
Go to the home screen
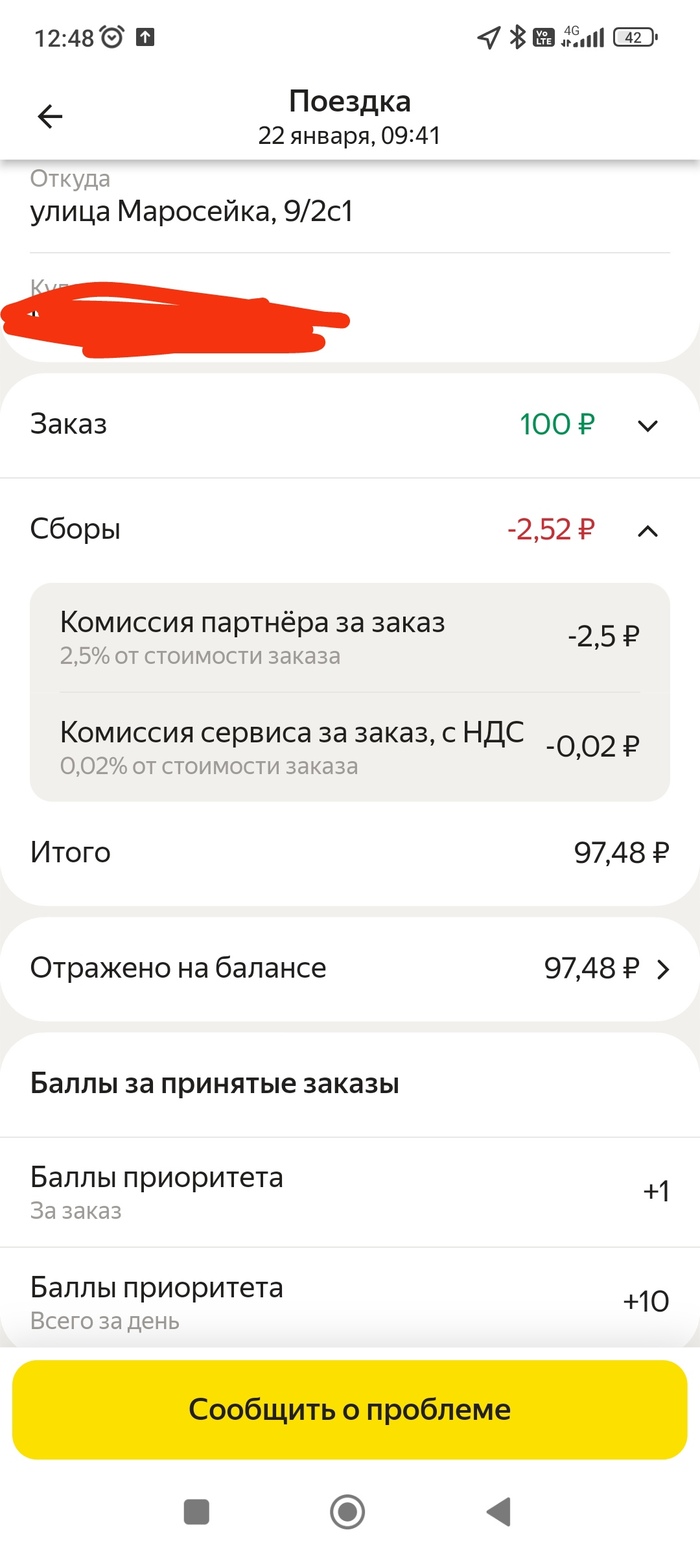[x=347, y=1511]
